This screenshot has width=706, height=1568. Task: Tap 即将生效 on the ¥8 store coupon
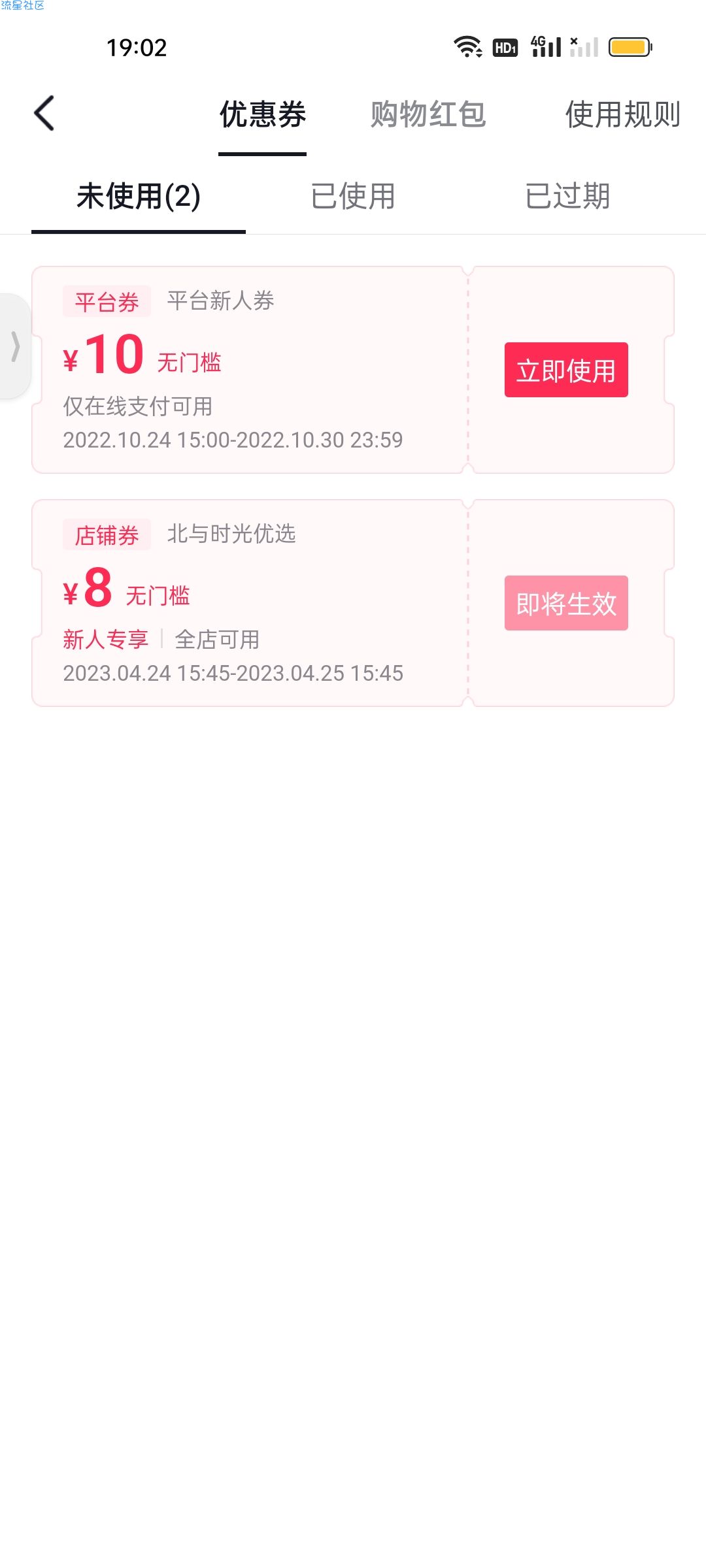pos(566,603)
